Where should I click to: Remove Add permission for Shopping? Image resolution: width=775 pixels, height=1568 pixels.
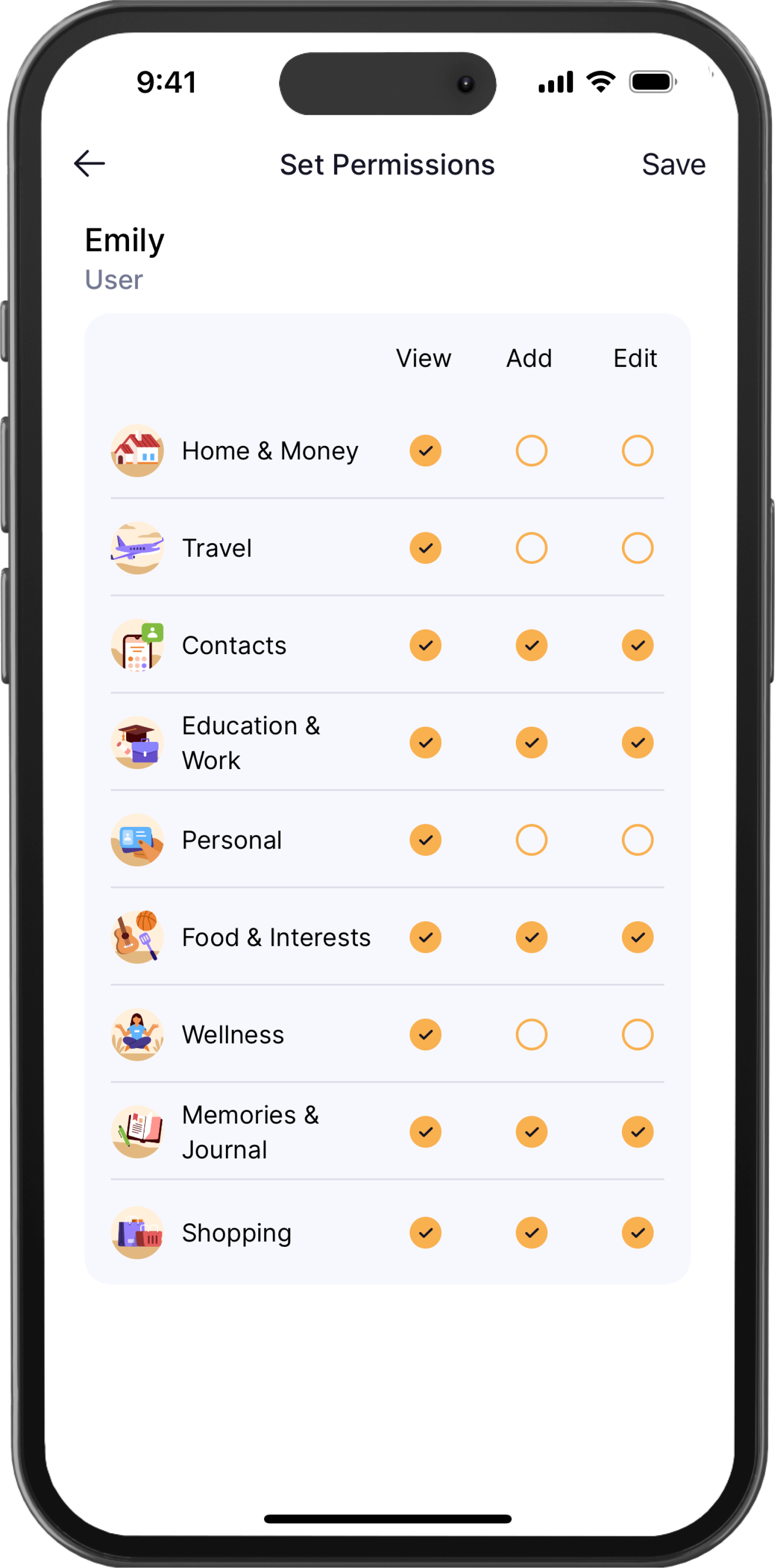coord(531,1233)
